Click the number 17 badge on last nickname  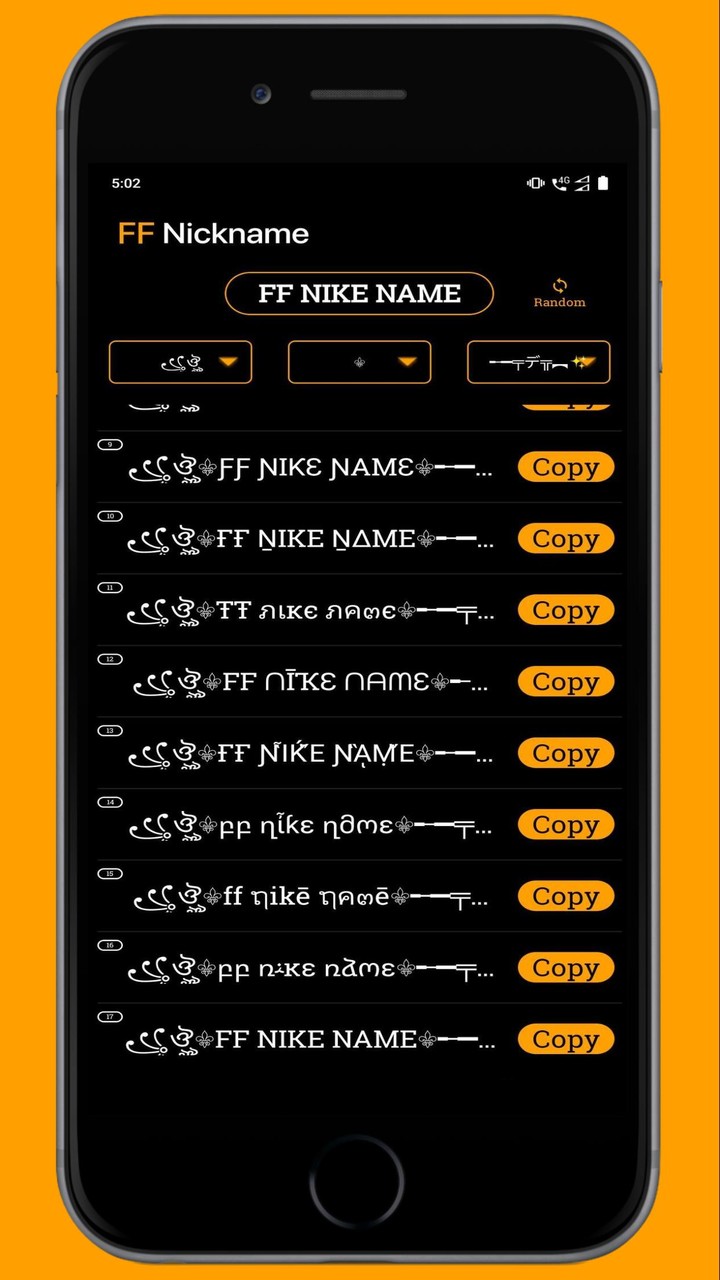(x=110, y=1016)
